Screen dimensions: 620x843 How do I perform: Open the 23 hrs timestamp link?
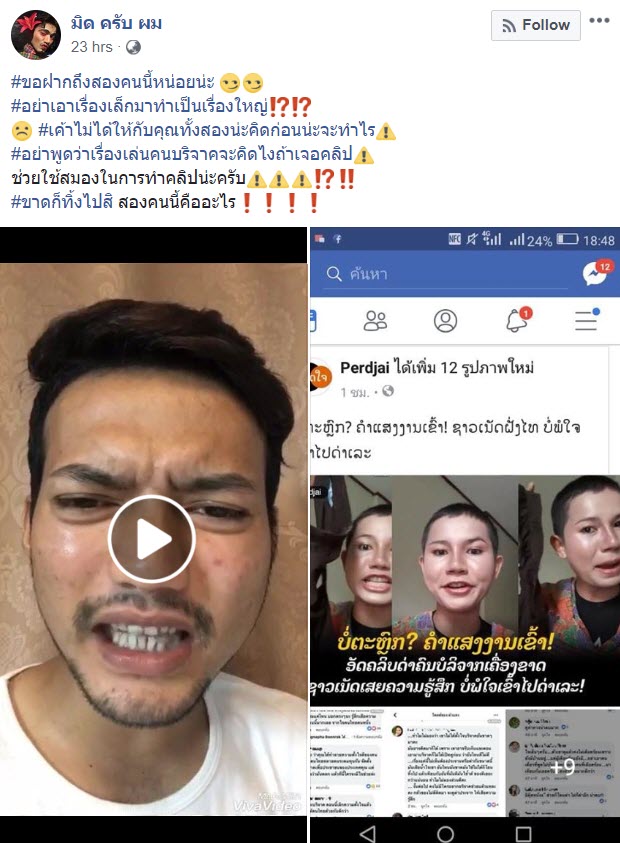(x=91, y=47)
